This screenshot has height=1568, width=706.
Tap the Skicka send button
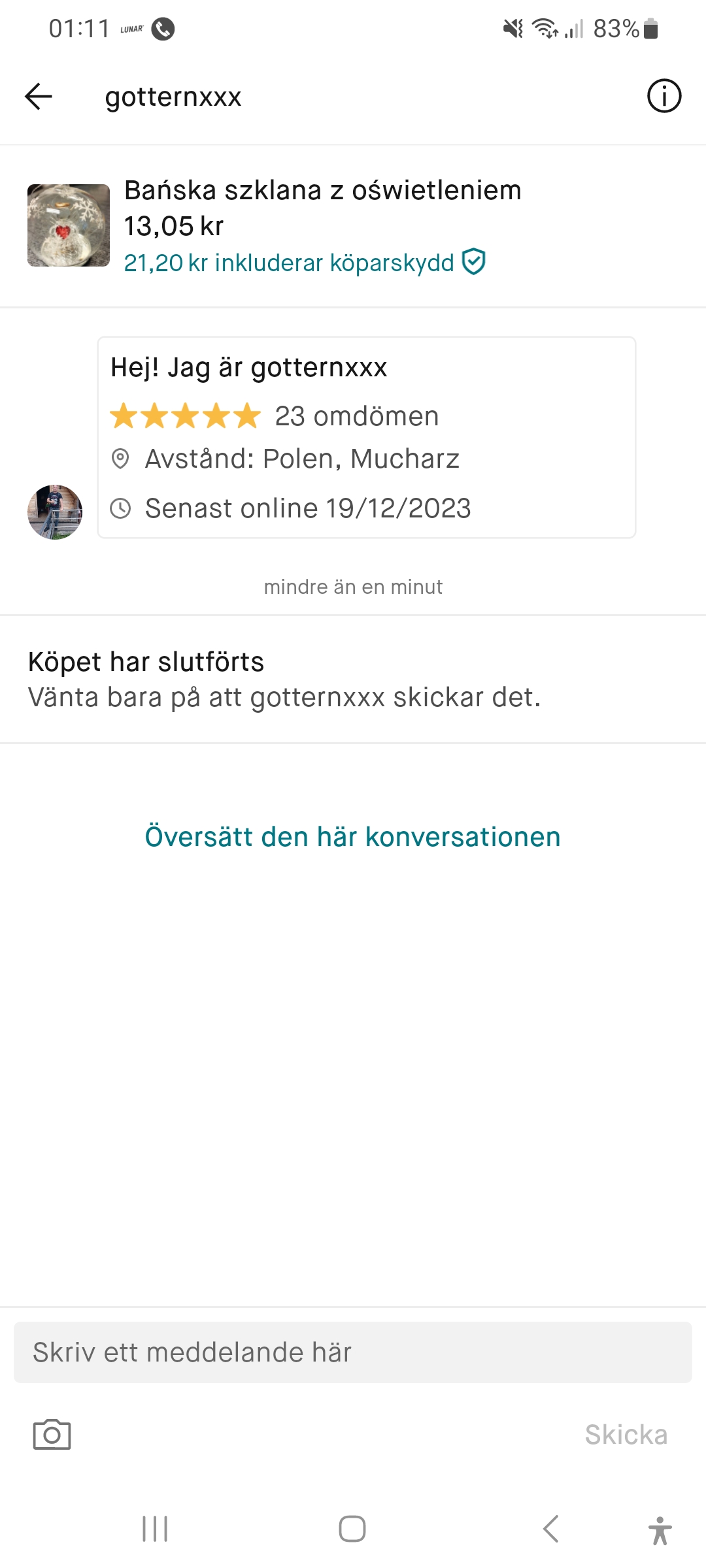(626, 1435)
